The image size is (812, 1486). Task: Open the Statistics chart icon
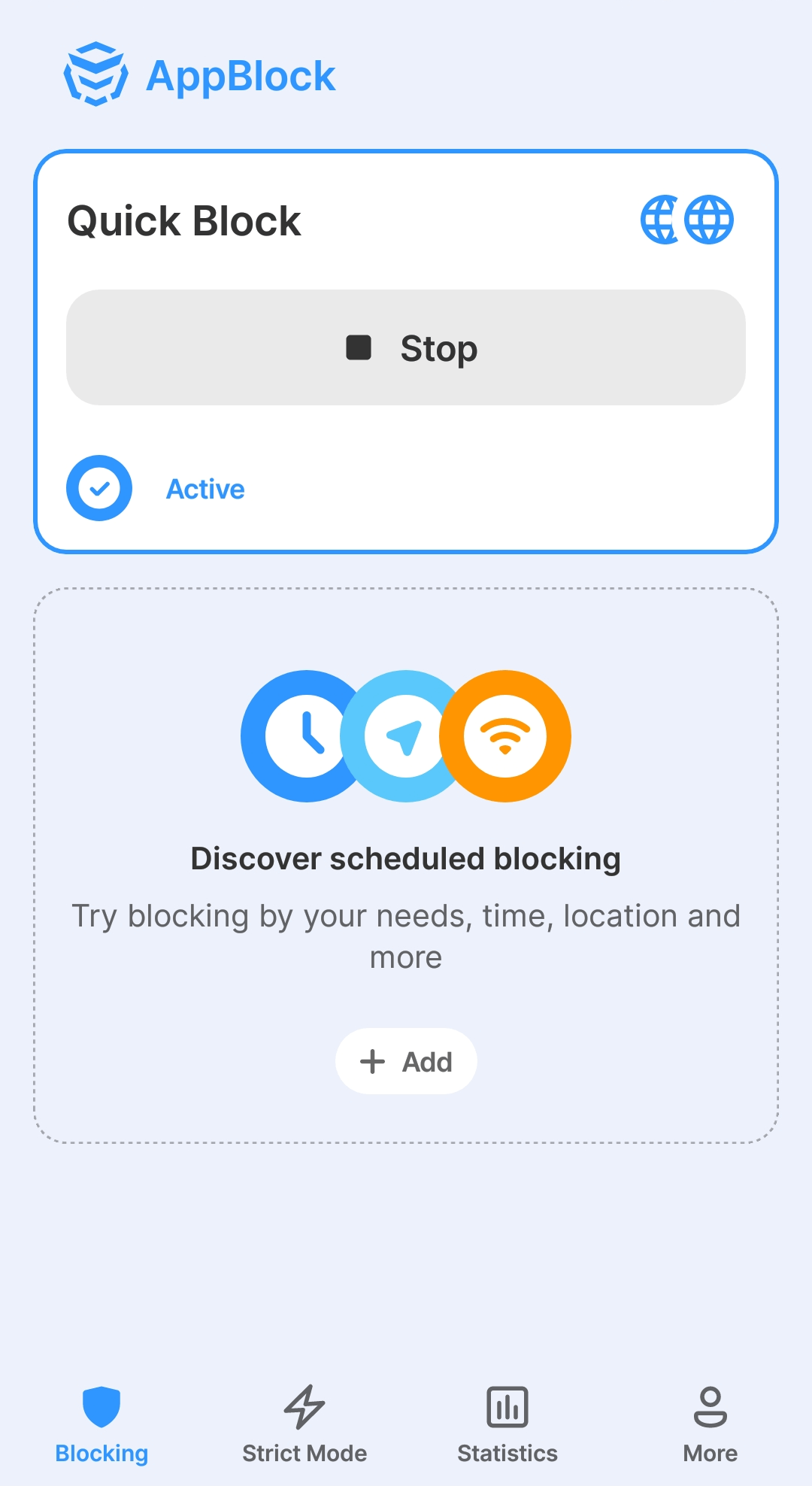507,1405
